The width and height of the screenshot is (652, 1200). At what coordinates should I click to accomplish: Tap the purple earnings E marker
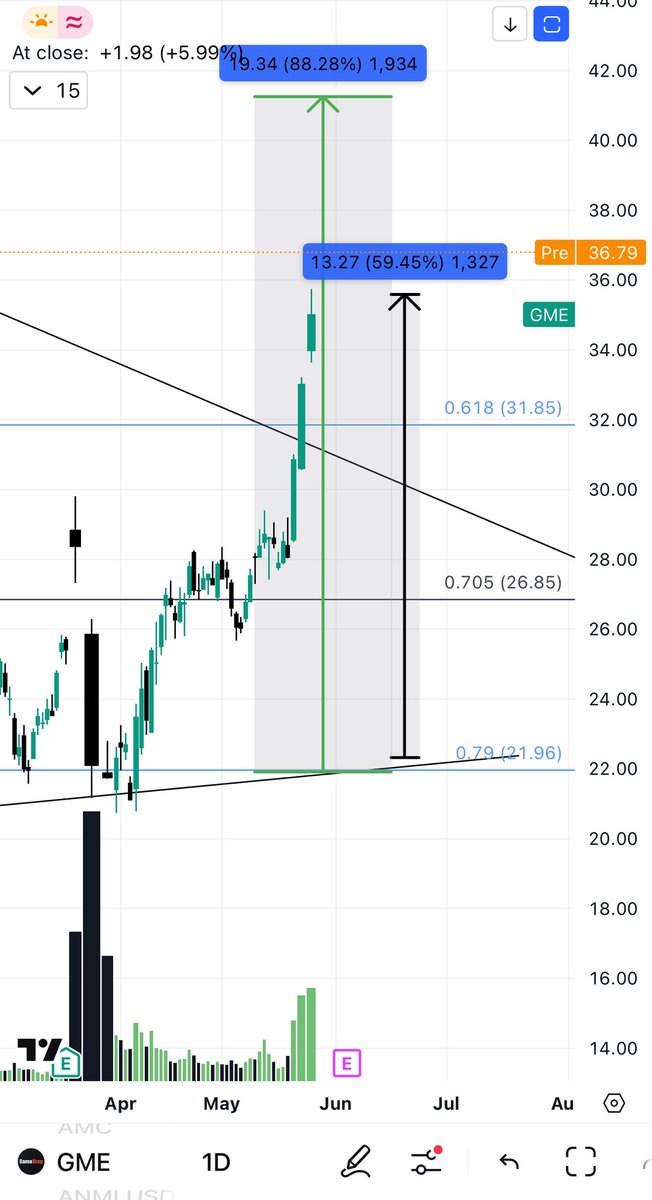pos(346,1063)
